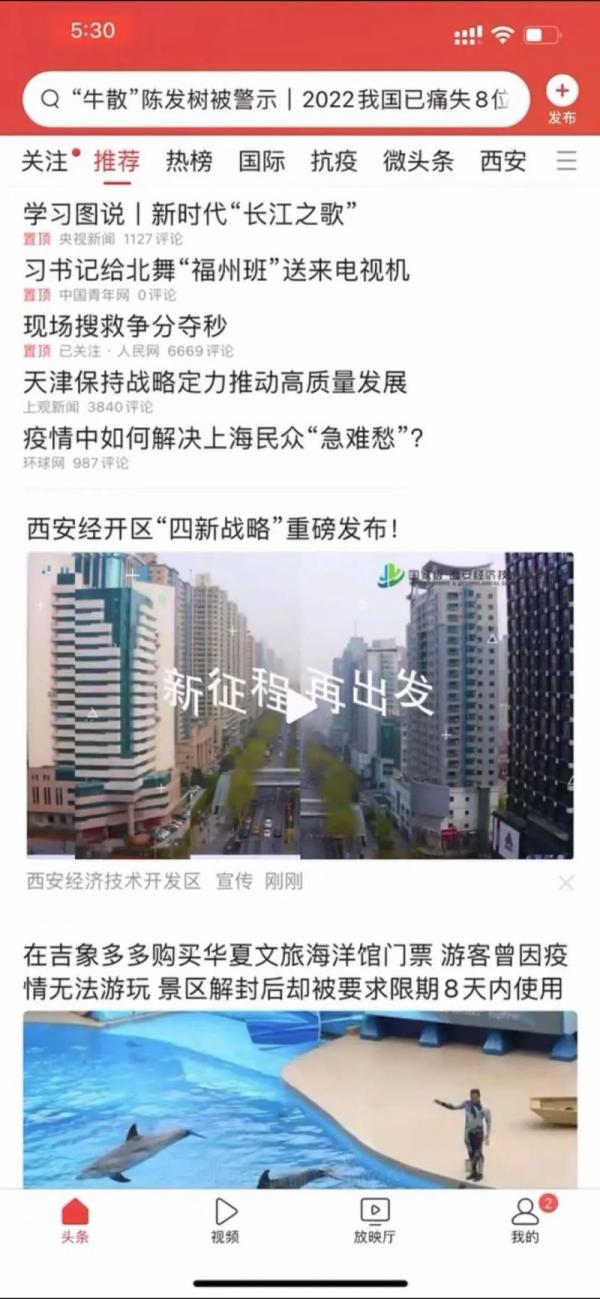Open the 放映厅 bottom tab
600x1299 pixels.
coord(374,1220)
